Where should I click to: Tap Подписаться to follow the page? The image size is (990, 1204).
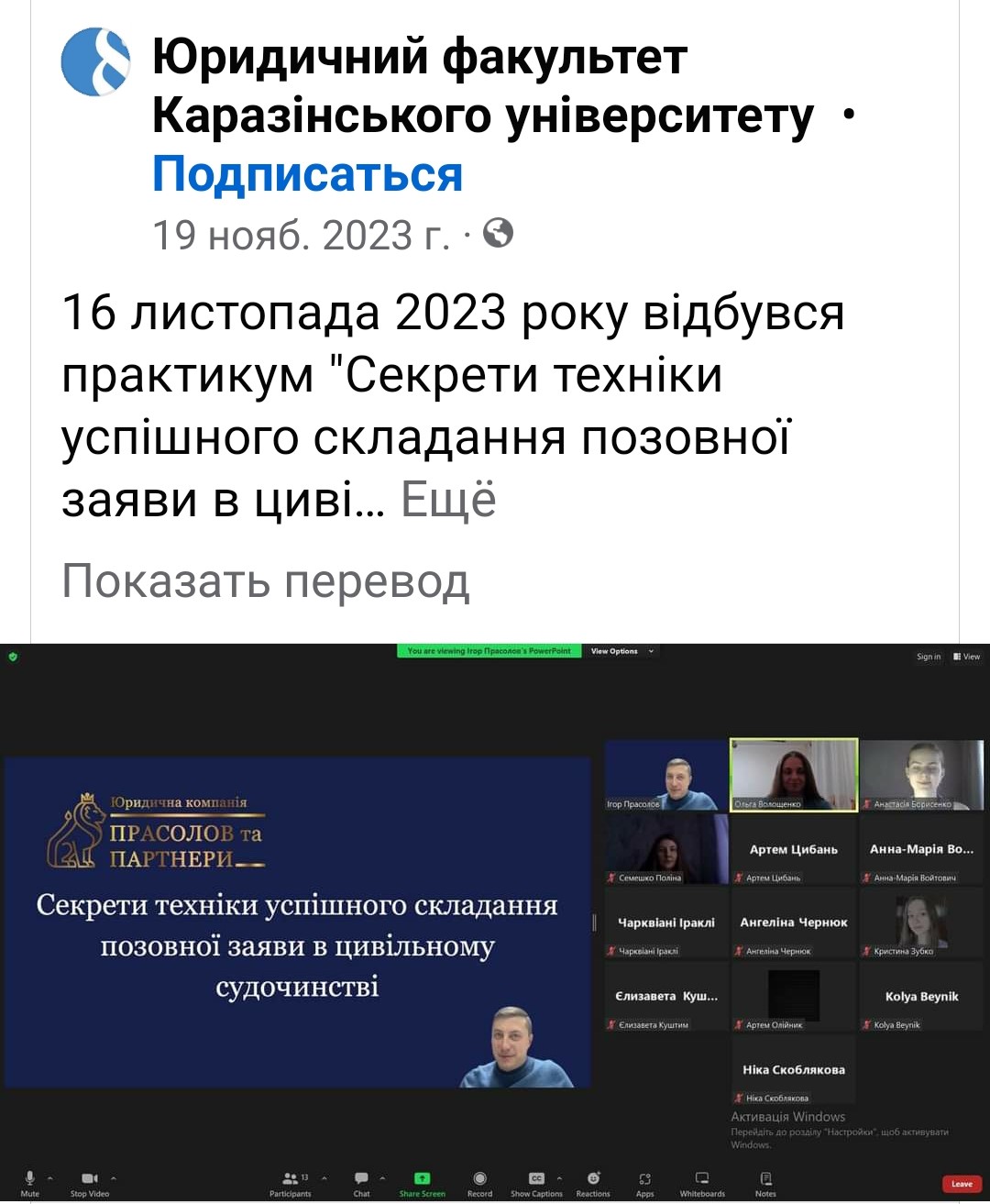(307, 174)
